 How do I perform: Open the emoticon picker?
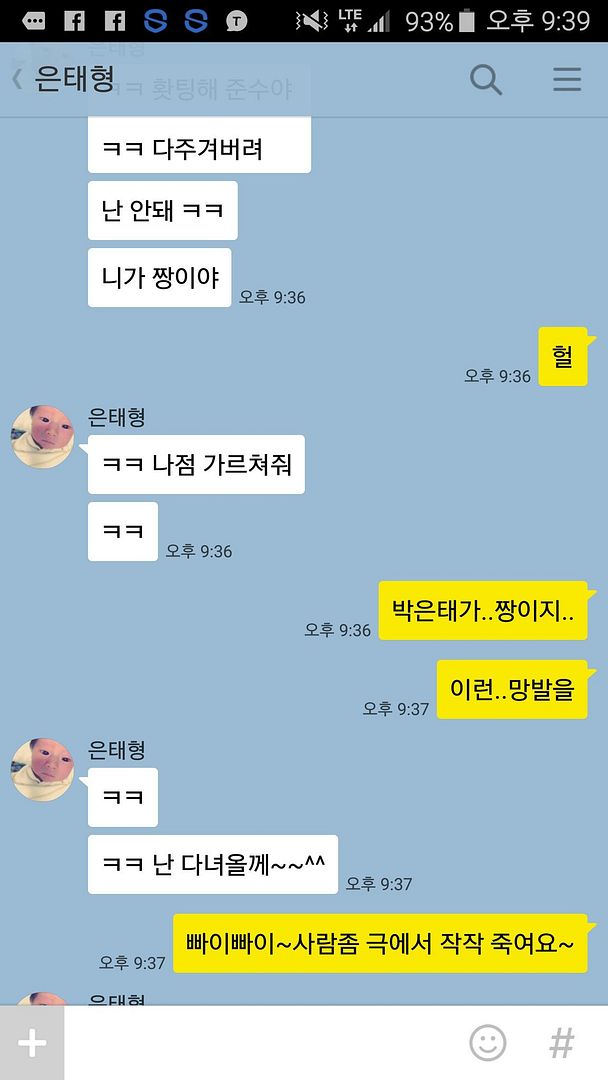(488, 1043)
